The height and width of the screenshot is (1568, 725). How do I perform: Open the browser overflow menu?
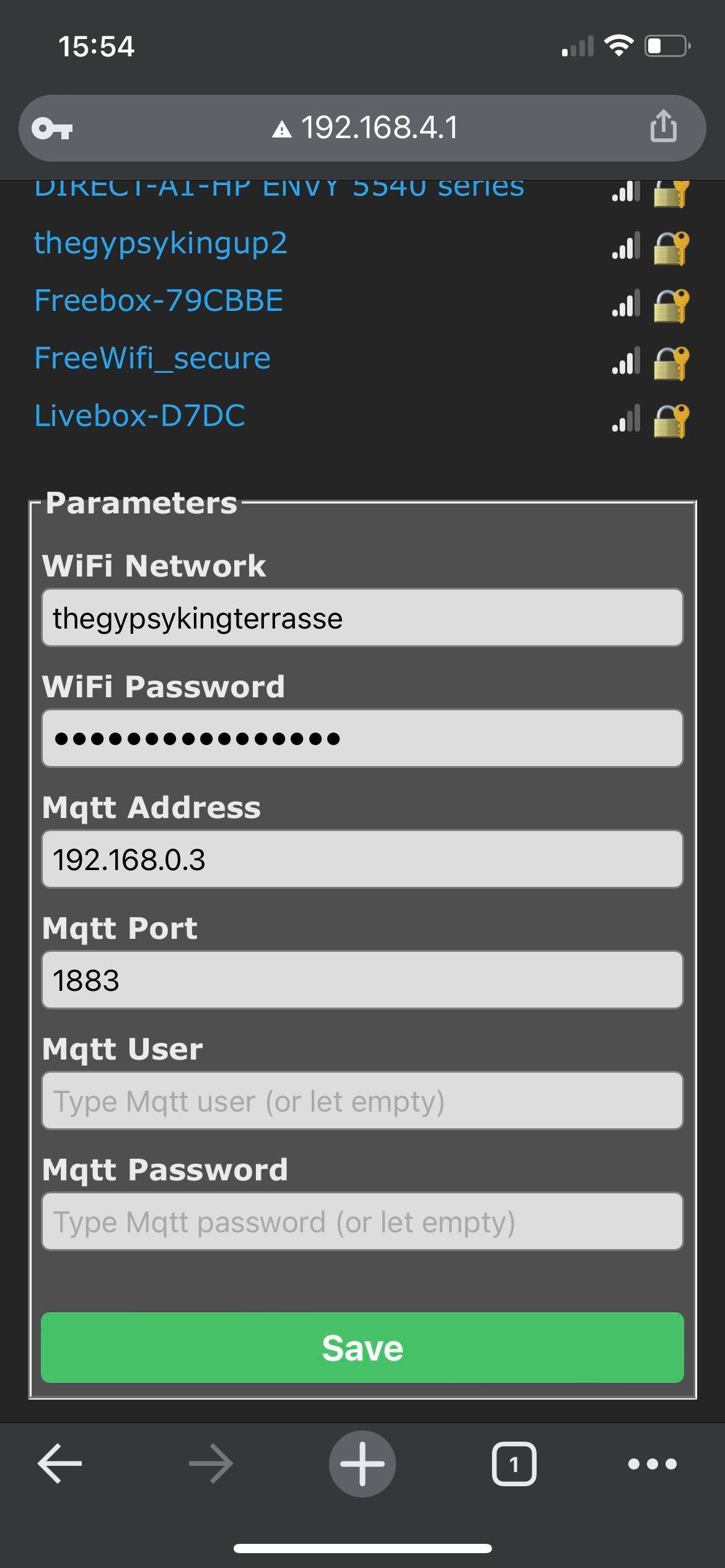[x=652, y=1464]
